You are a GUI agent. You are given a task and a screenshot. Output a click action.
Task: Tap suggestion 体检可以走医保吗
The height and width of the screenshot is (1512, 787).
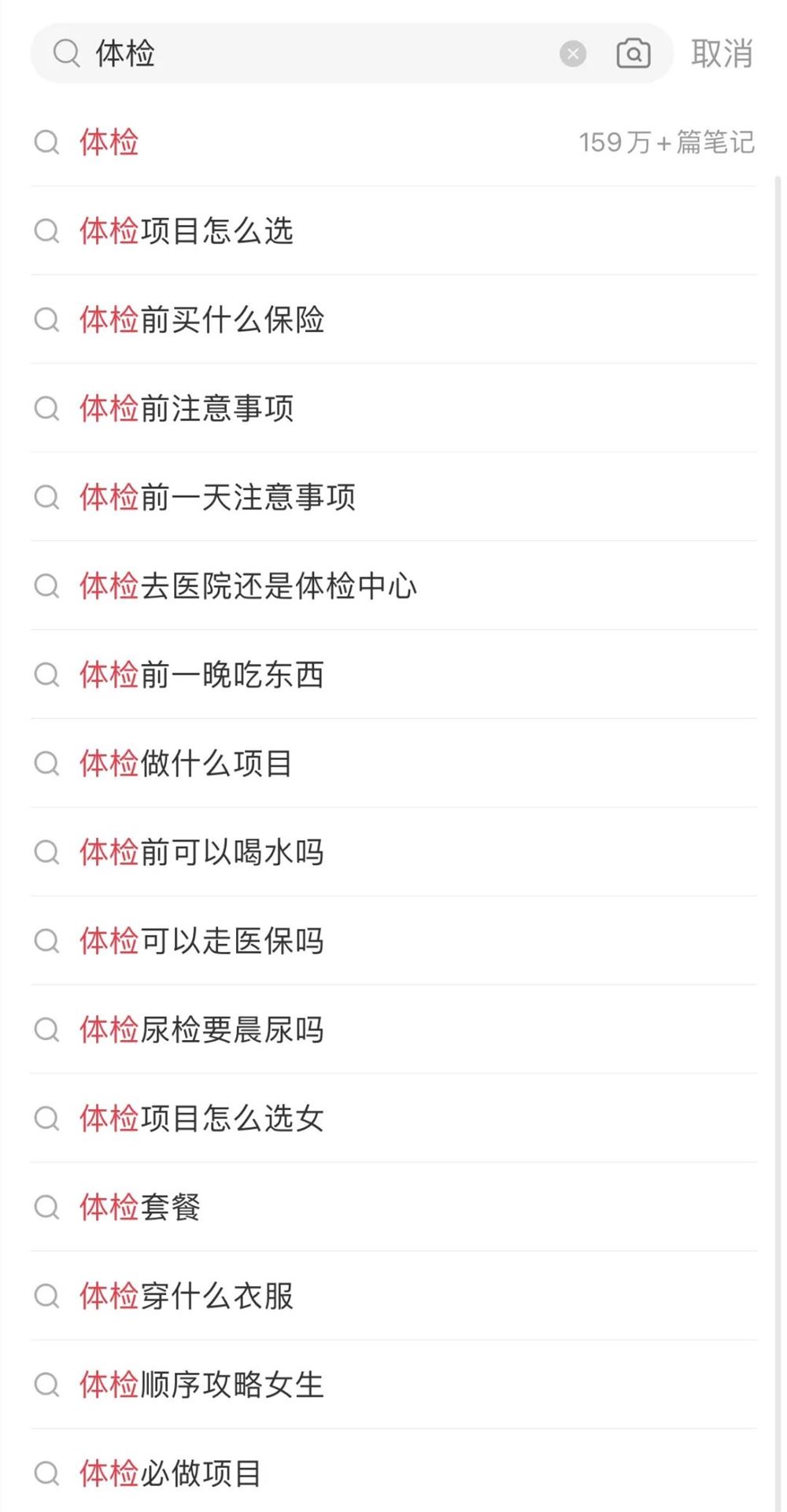pos(202,942)
